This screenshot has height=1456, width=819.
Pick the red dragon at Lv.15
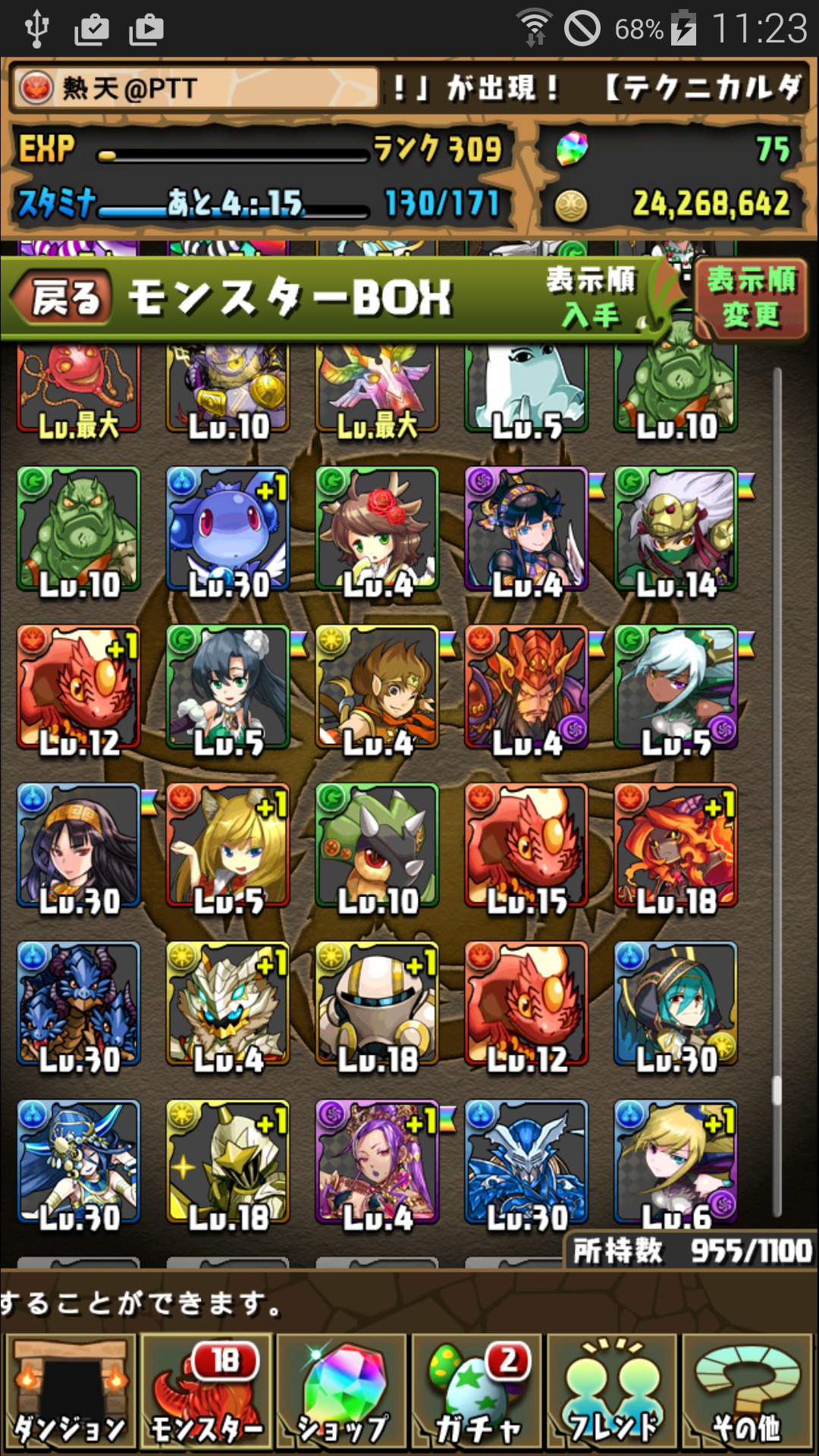pos(526,846)
